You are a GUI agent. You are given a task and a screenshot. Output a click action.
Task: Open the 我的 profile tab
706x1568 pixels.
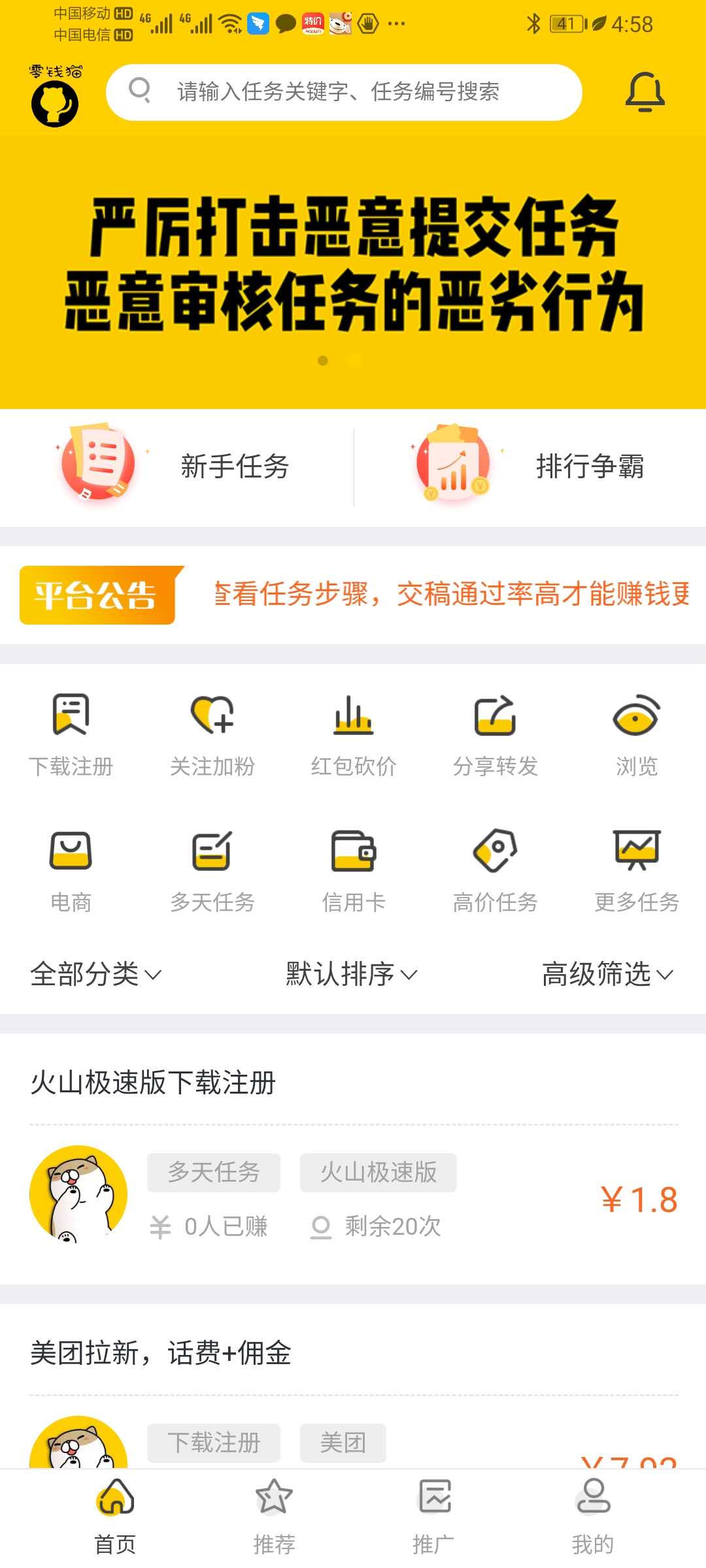click(592, 1516)
